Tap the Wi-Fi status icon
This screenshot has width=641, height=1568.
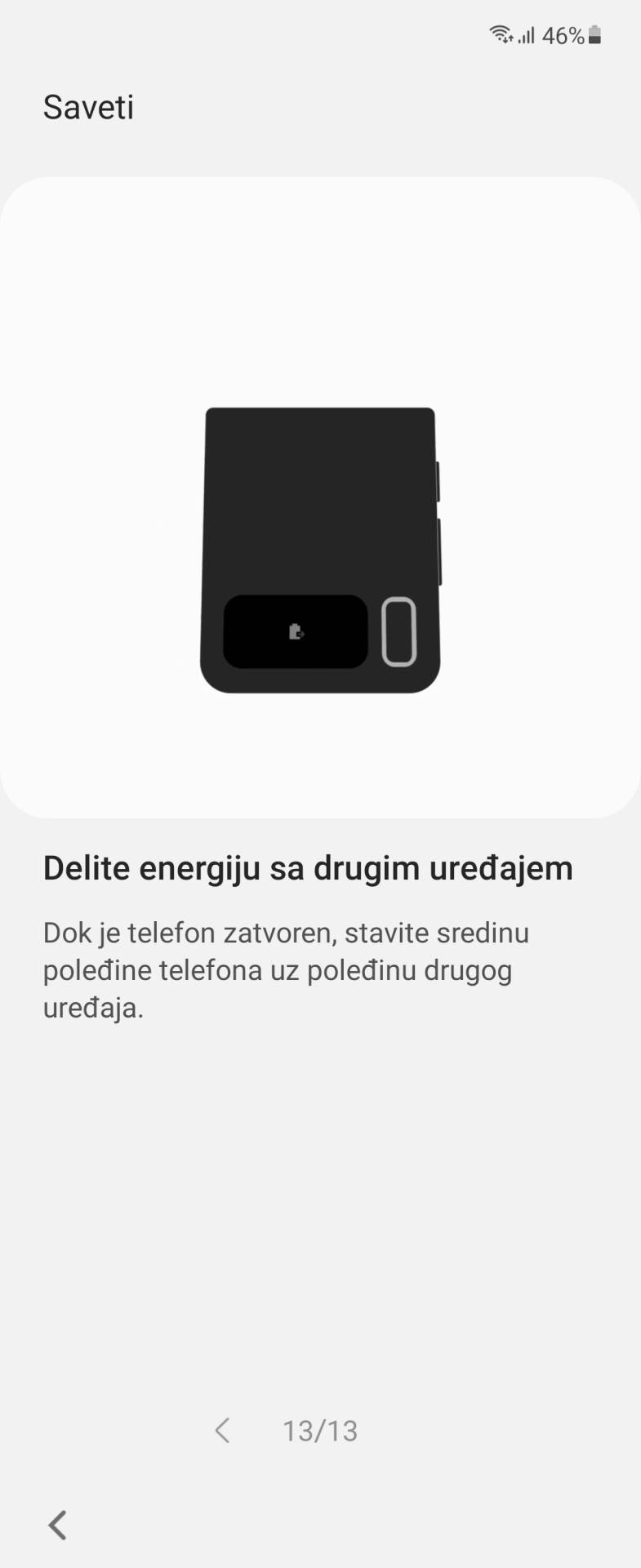[x=501, y=34]
